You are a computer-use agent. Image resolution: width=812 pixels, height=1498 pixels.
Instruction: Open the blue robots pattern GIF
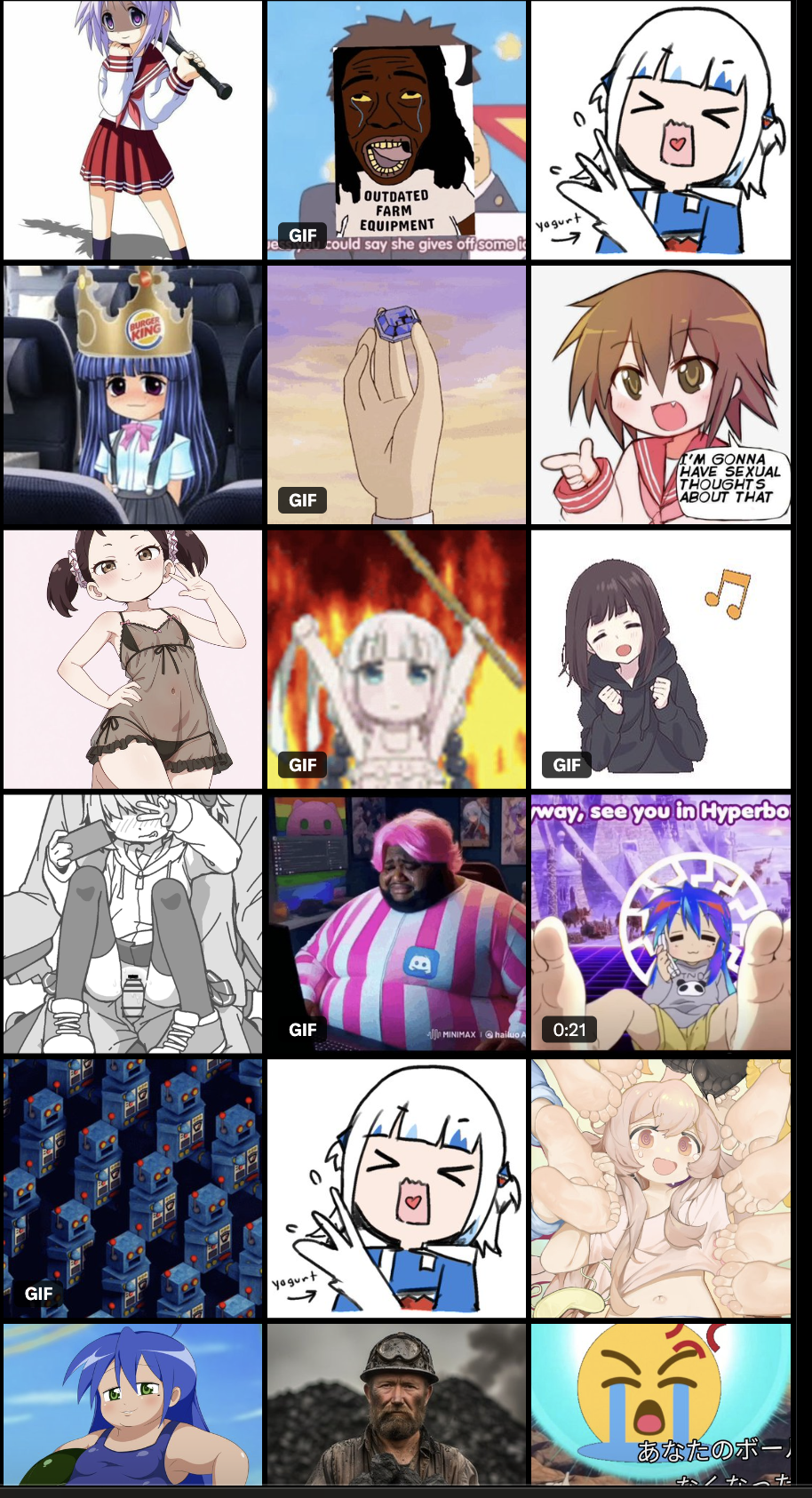point(132,1188)
